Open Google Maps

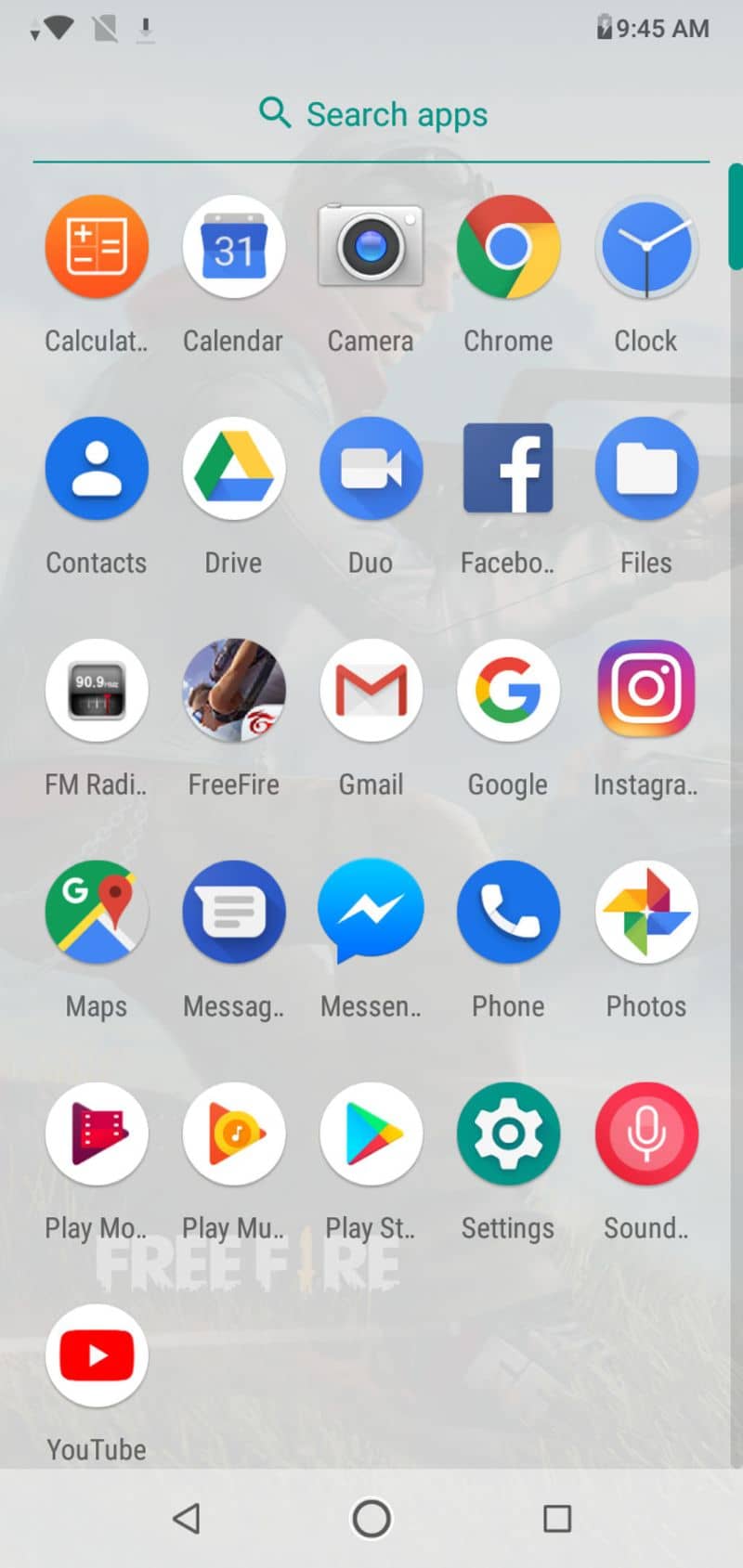click(97, 912)
